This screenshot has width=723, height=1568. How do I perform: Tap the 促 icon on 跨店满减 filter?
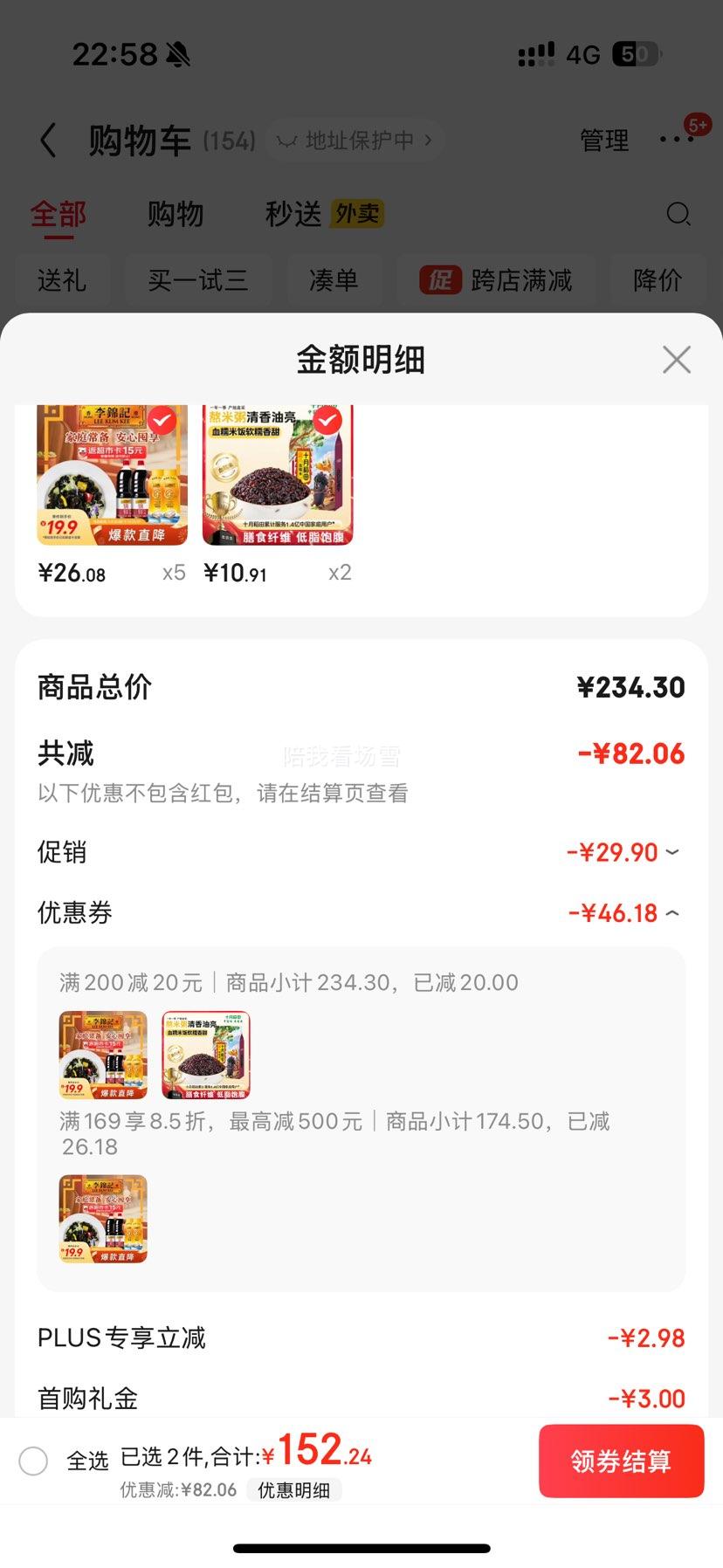(441, 280)
